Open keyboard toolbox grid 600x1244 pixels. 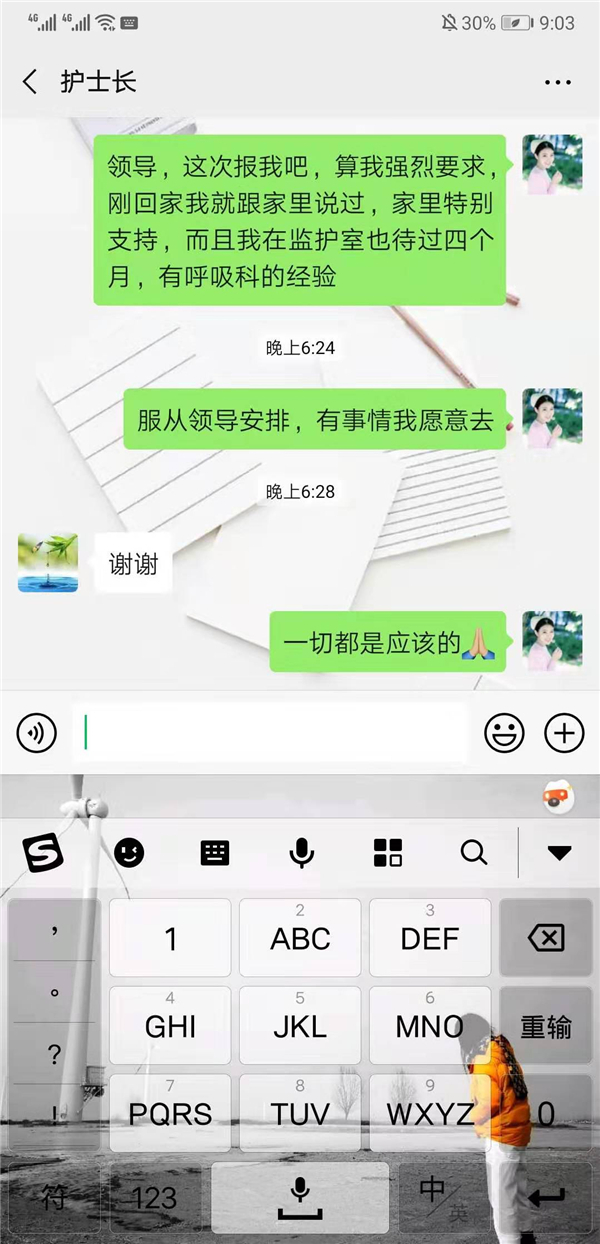click(387, 853)
